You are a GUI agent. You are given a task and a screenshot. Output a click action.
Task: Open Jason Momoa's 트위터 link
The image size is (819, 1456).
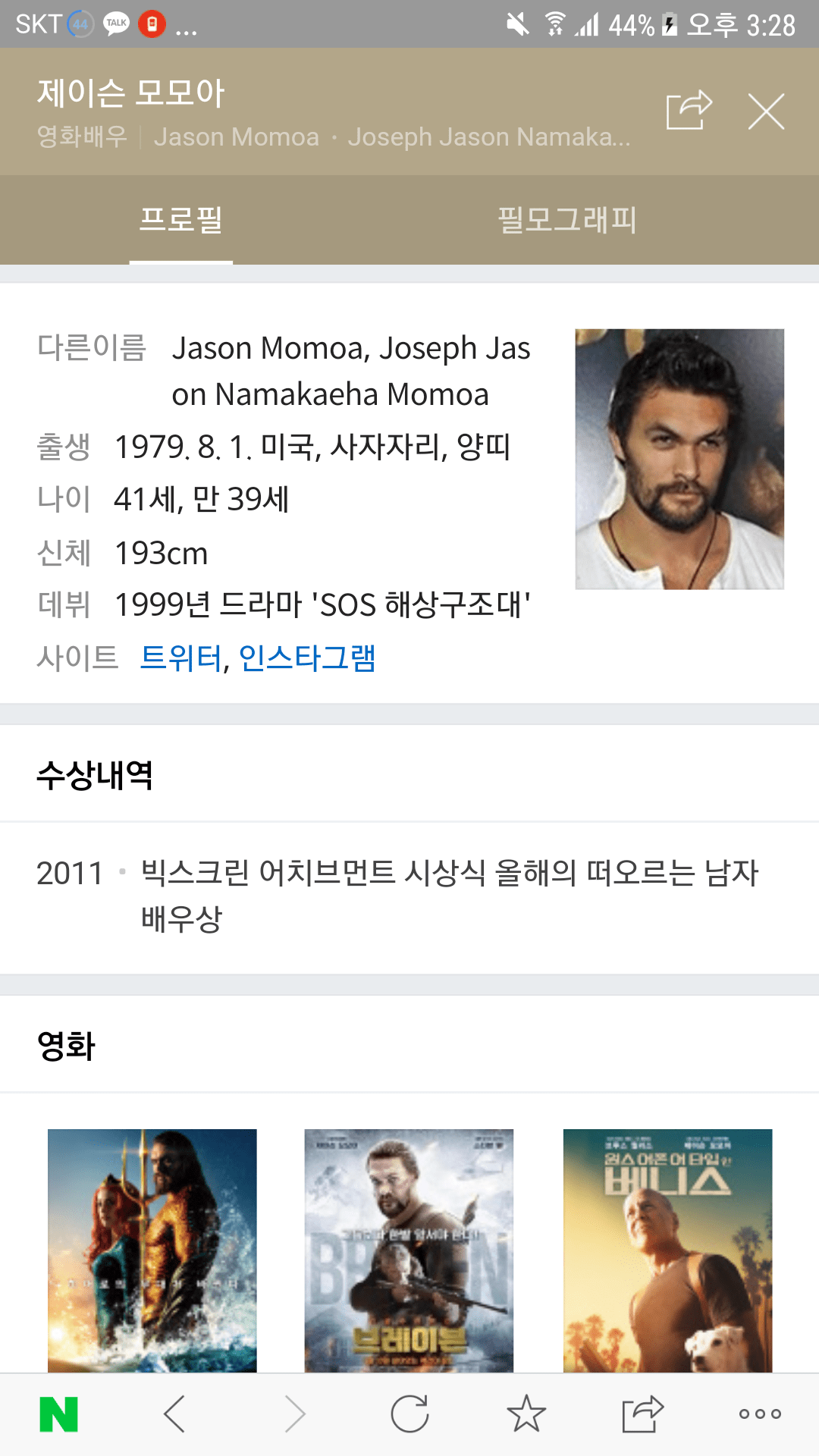click(x=181, y=660)
